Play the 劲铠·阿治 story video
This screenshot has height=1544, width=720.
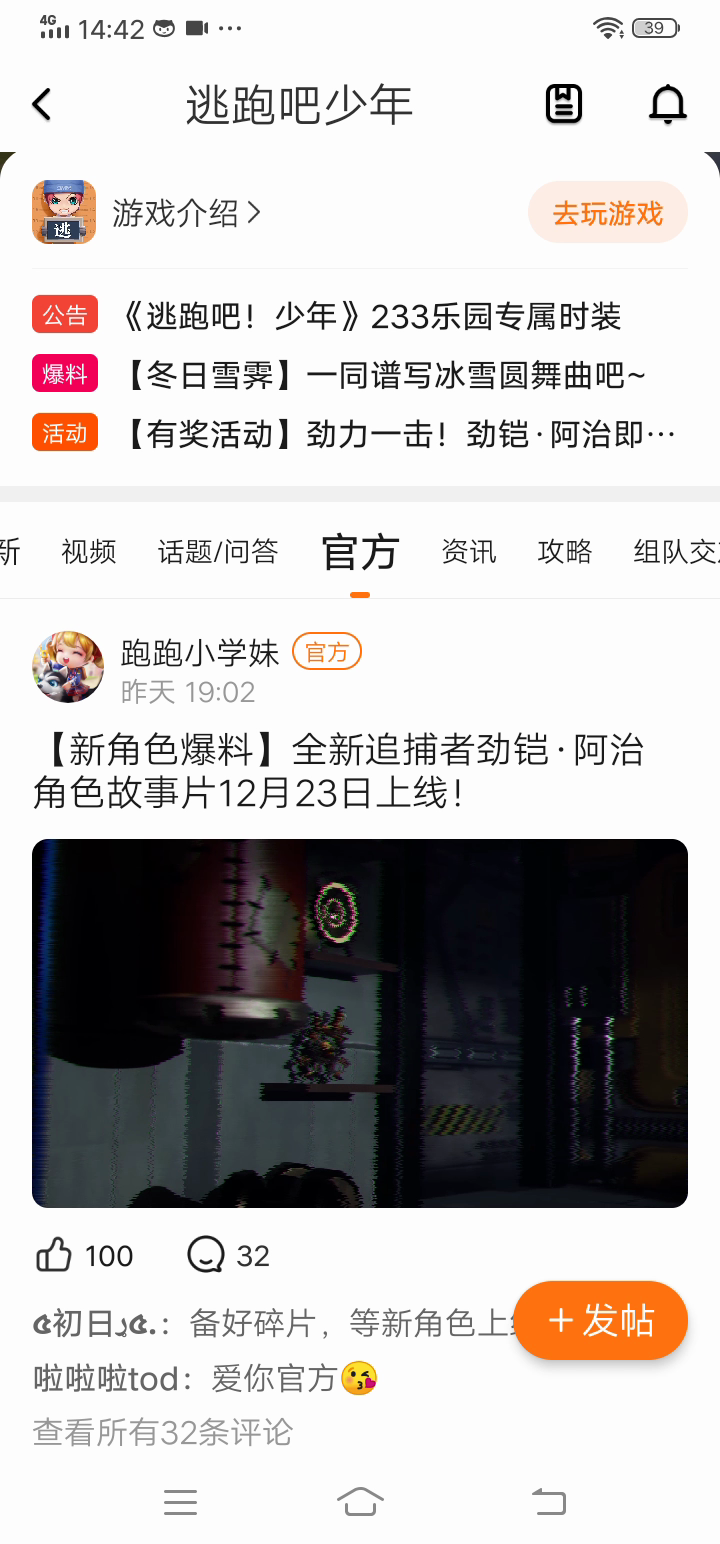coord(360,1023)
